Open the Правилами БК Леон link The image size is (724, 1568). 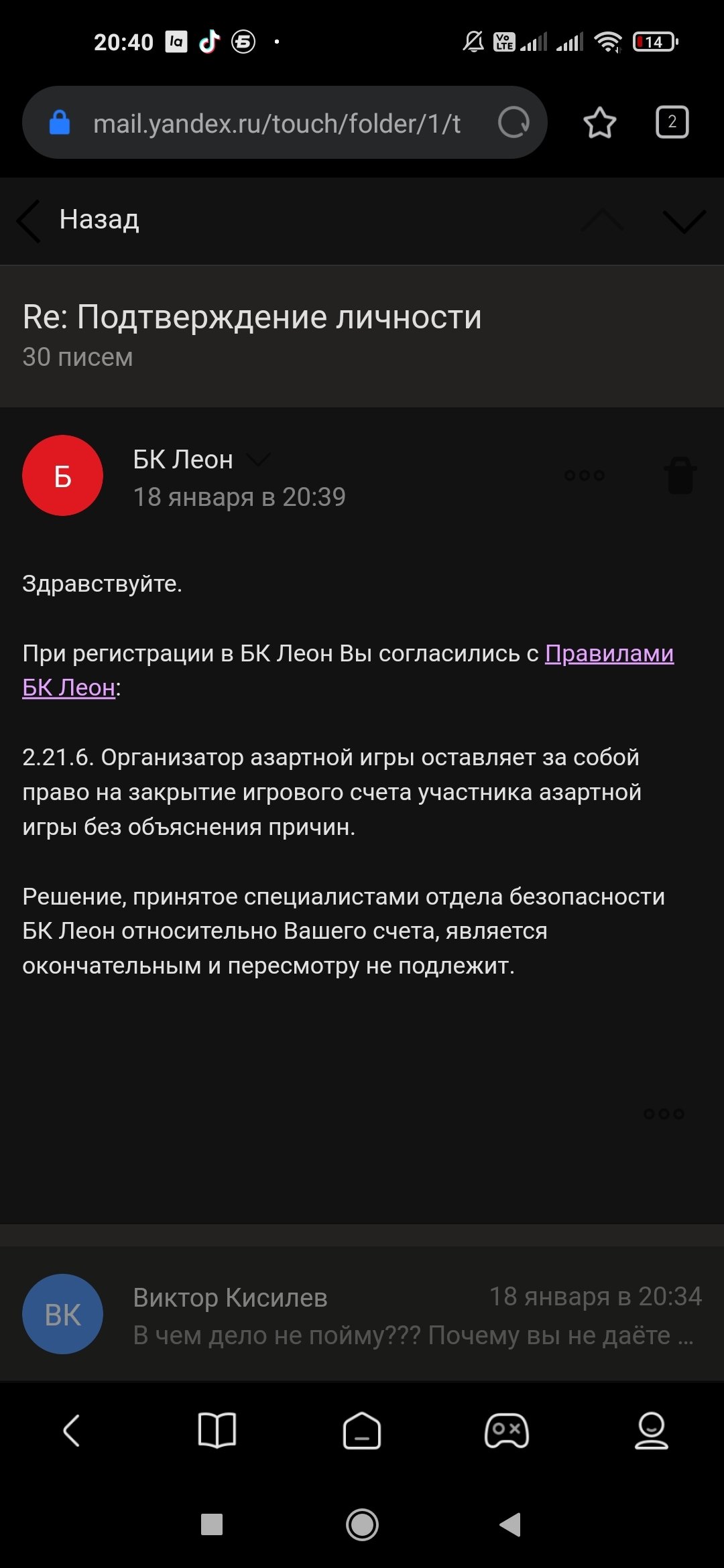609,653
